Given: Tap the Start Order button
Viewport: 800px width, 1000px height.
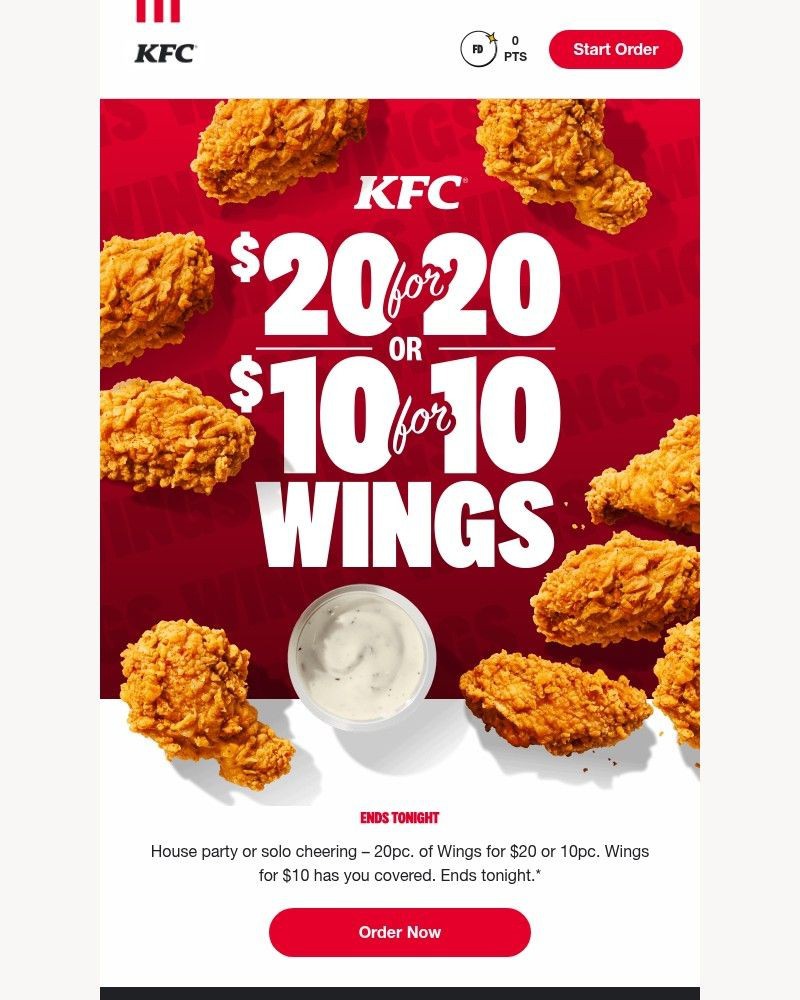Looking at the screenshot, I should coord(615,49).
